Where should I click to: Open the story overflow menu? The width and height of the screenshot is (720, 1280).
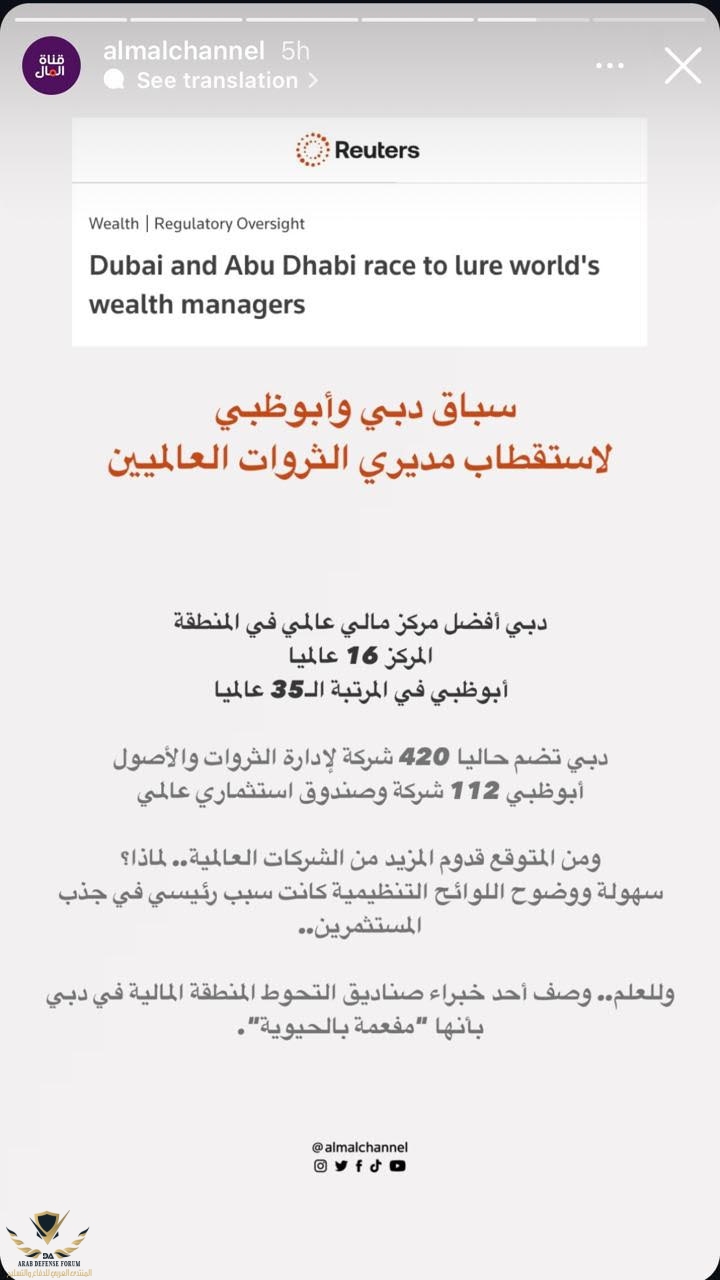pyautogui.click(x=609, y=66)
